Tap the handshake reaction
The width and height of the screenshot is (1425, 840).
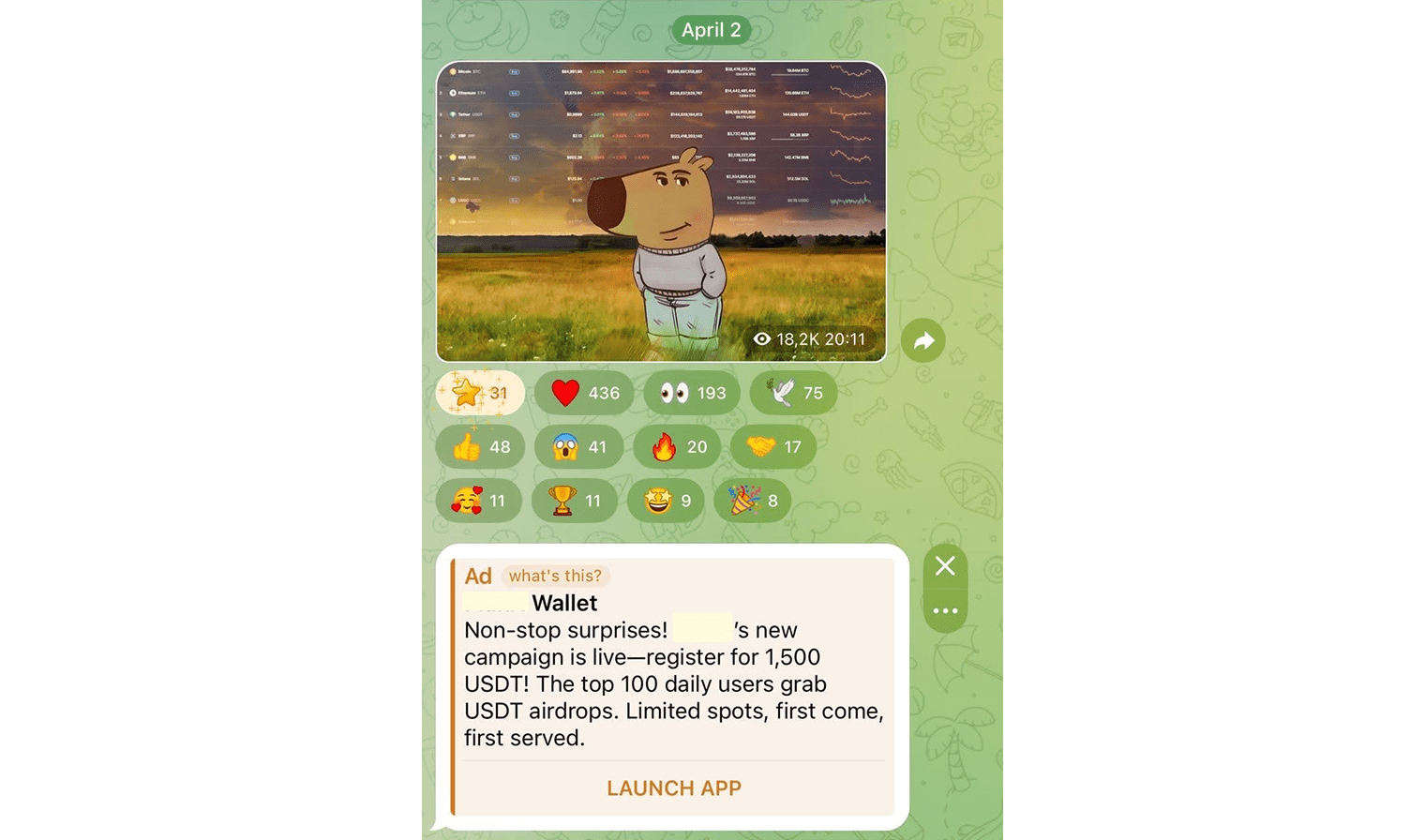point(773,447)
